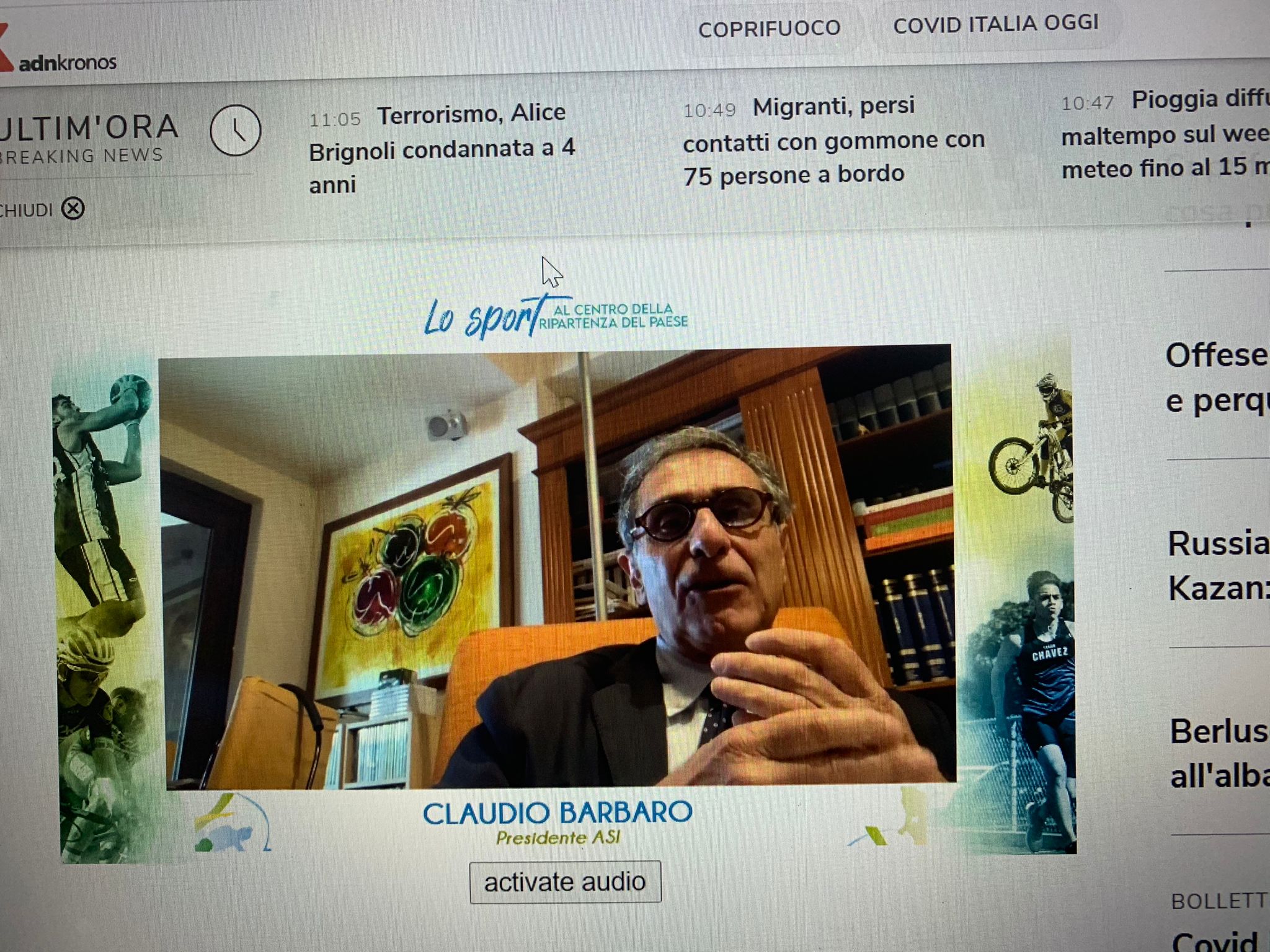Tap the activate audio button
The image size is (1270, 952).
[565, 882]
